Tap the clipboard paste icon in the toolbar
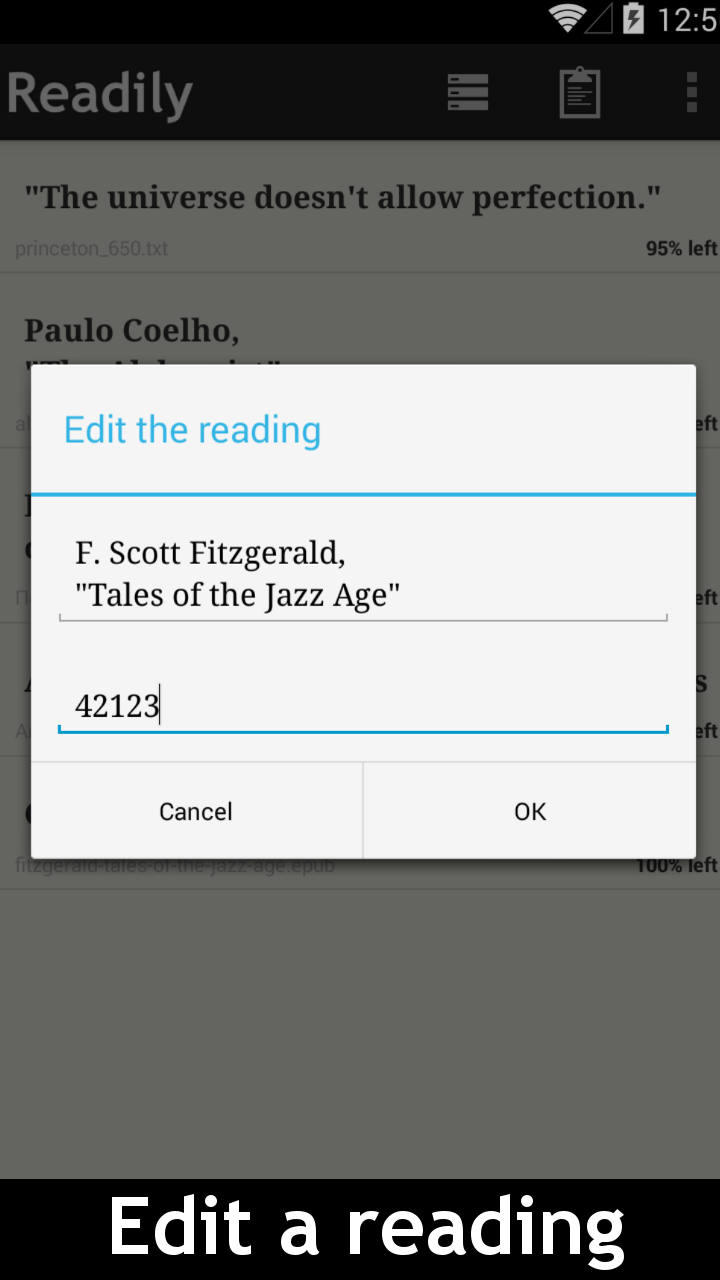720x1280 pixels. tap(580, 92)
